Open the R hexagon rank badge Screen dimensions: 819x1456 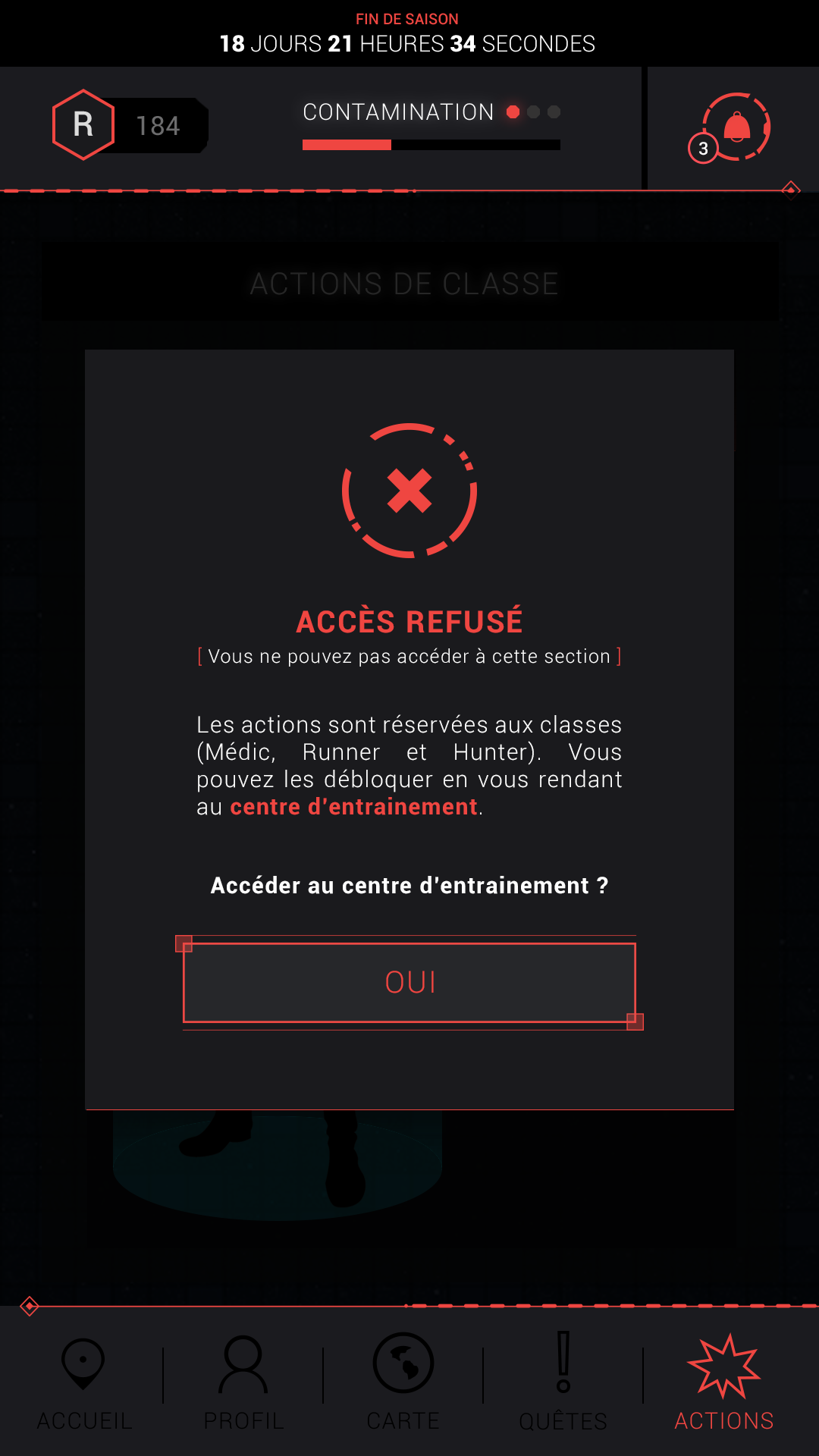[x=83, y=125]
